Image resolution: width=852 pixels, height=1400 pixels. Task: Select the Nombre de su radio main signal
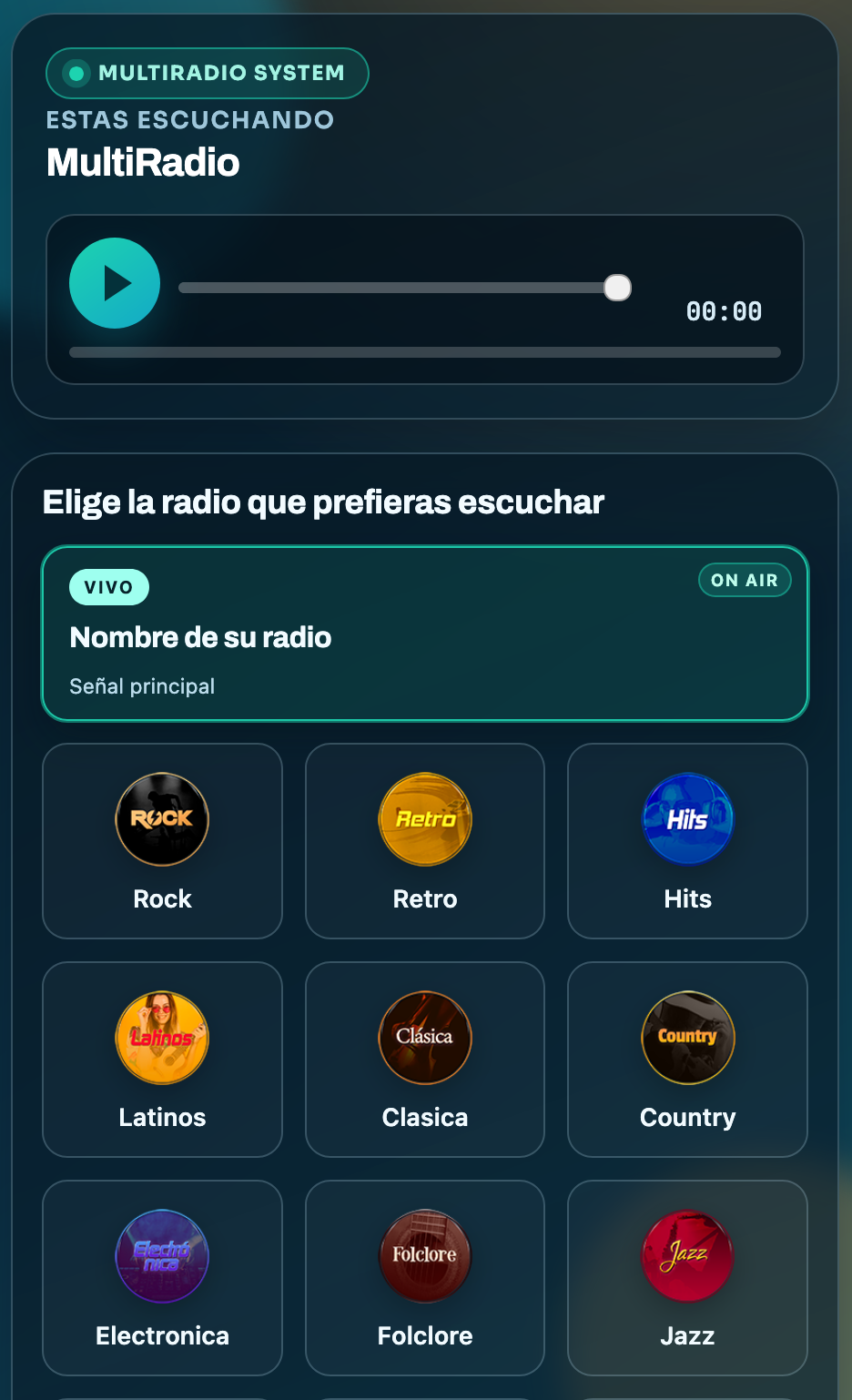click(425, 634)
